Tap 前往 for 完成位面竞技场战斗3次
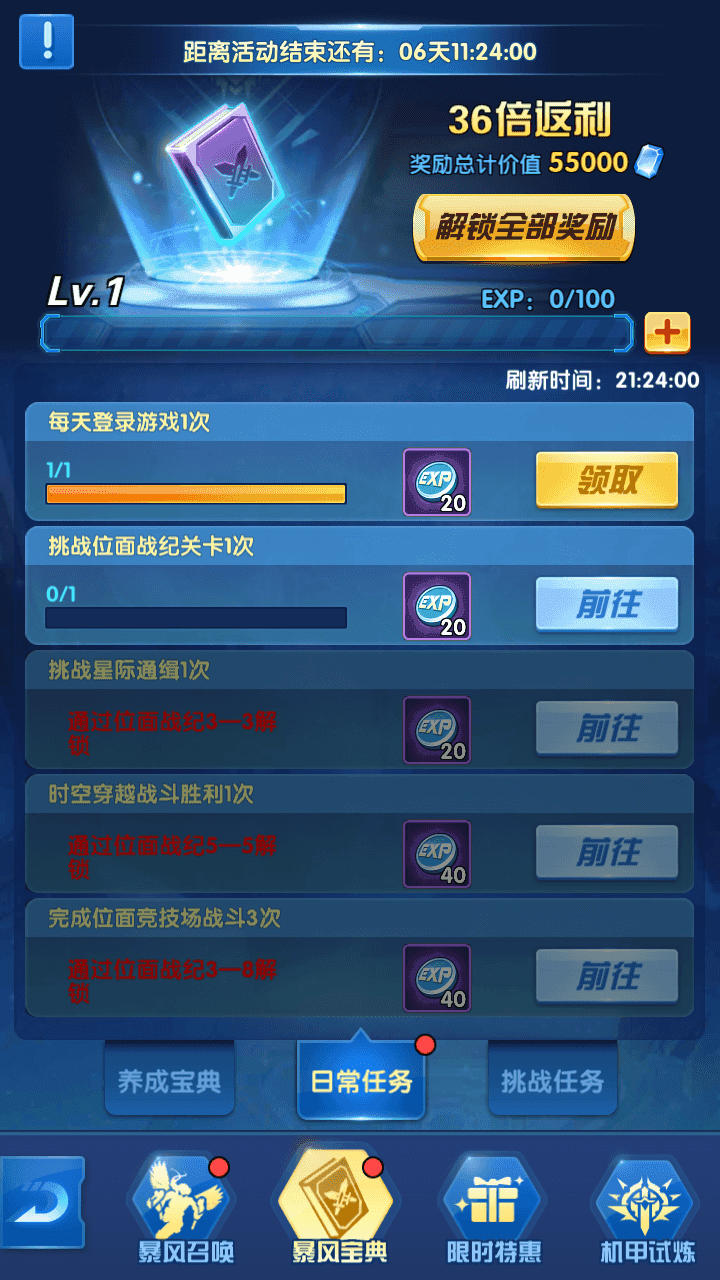 [607, 976]
